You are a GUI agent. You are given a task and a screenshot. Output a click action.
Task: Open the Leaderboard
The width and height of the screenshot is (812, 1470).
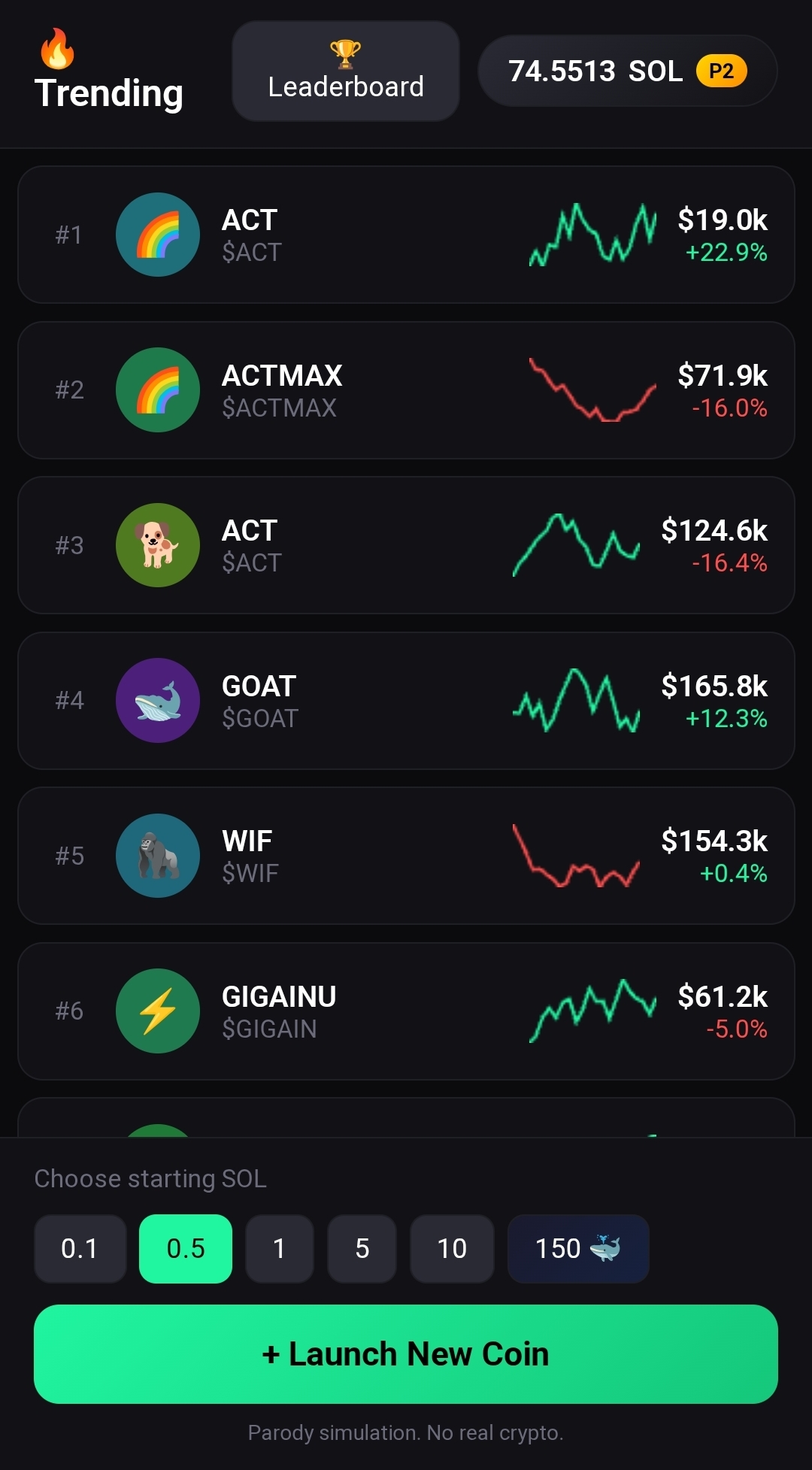(x=345, y=71)
